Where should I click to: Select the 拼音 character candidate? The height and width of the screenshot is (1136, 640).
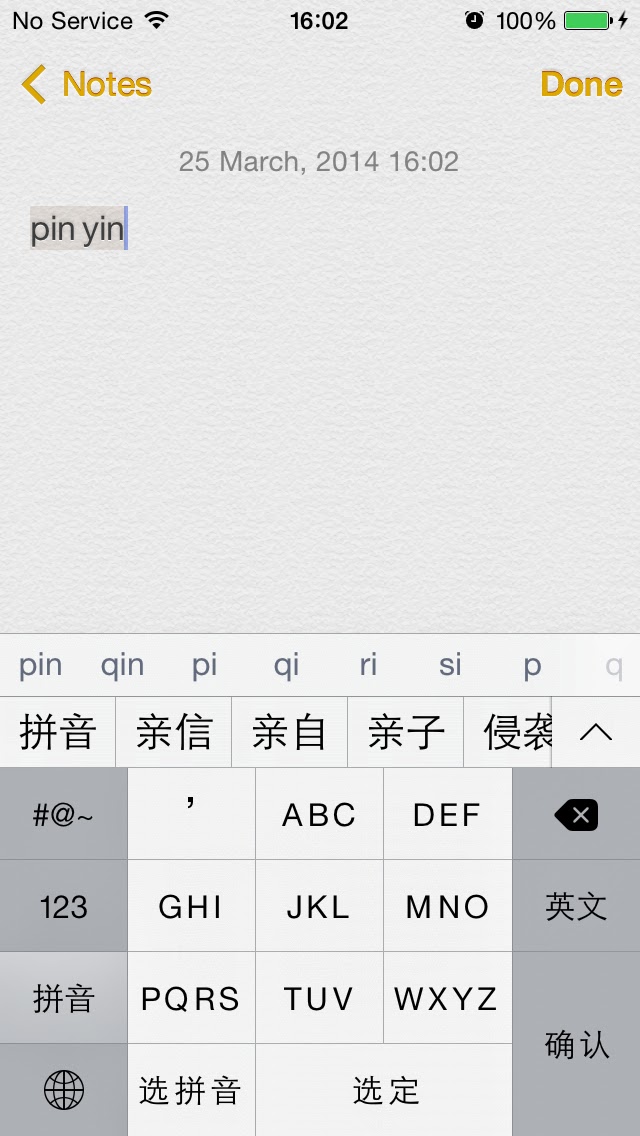[58, 733]
